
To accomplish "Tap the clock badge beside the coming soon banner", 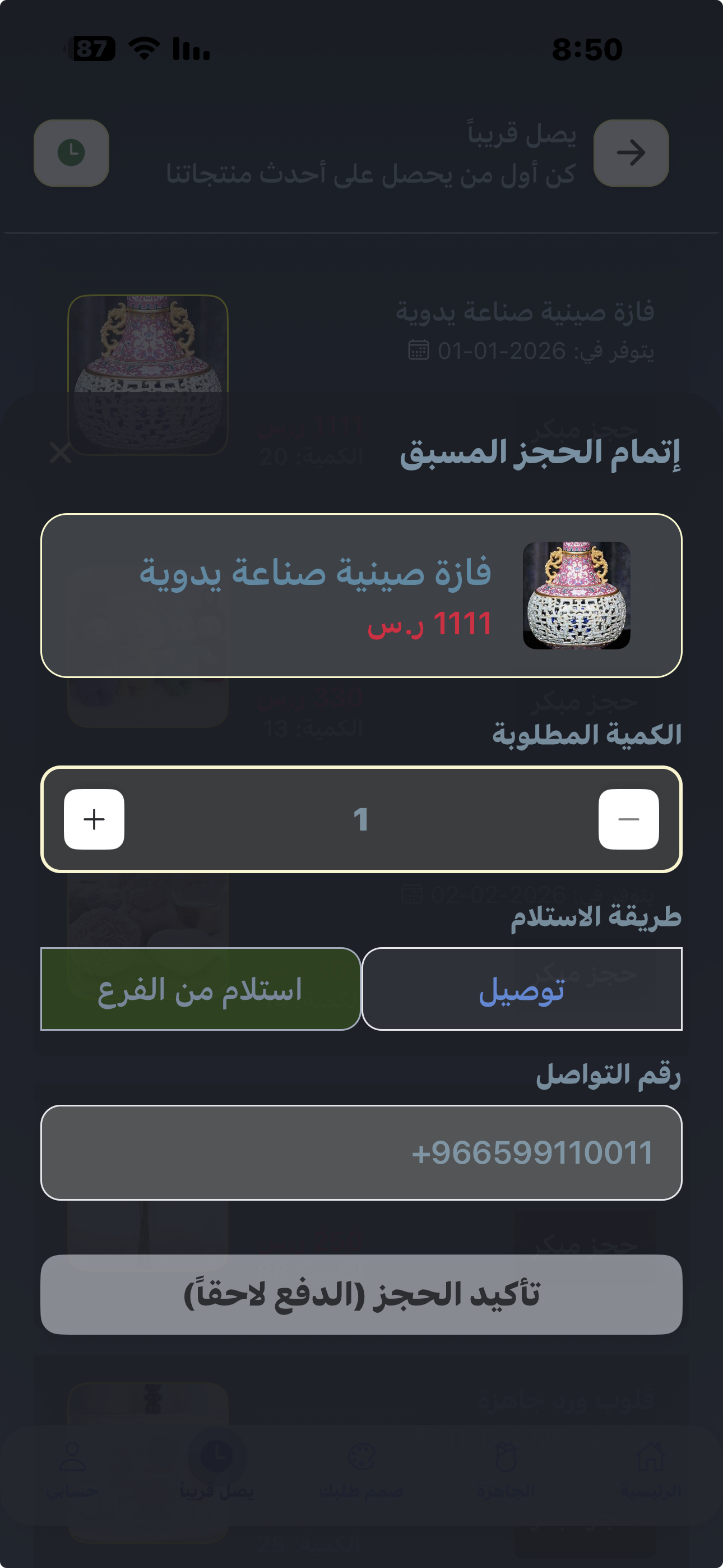I will [x=71, y=153].
